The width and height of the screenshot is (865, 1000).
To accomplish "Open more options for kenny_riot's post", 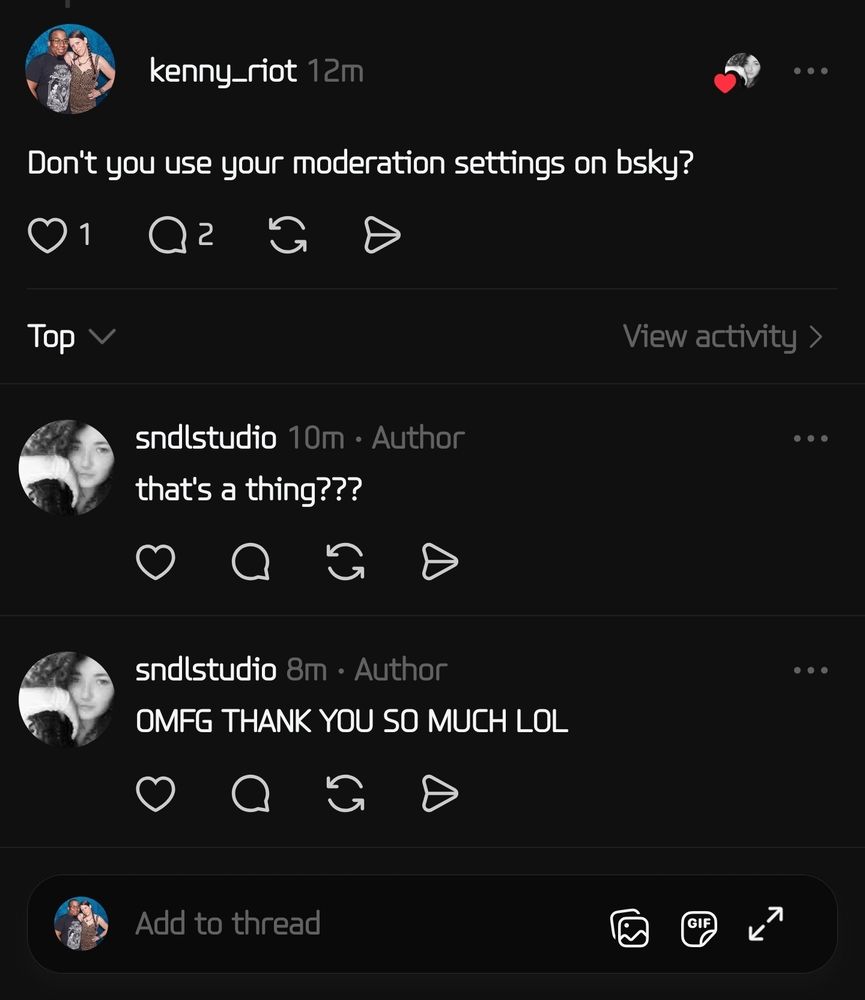I will 810,71.
